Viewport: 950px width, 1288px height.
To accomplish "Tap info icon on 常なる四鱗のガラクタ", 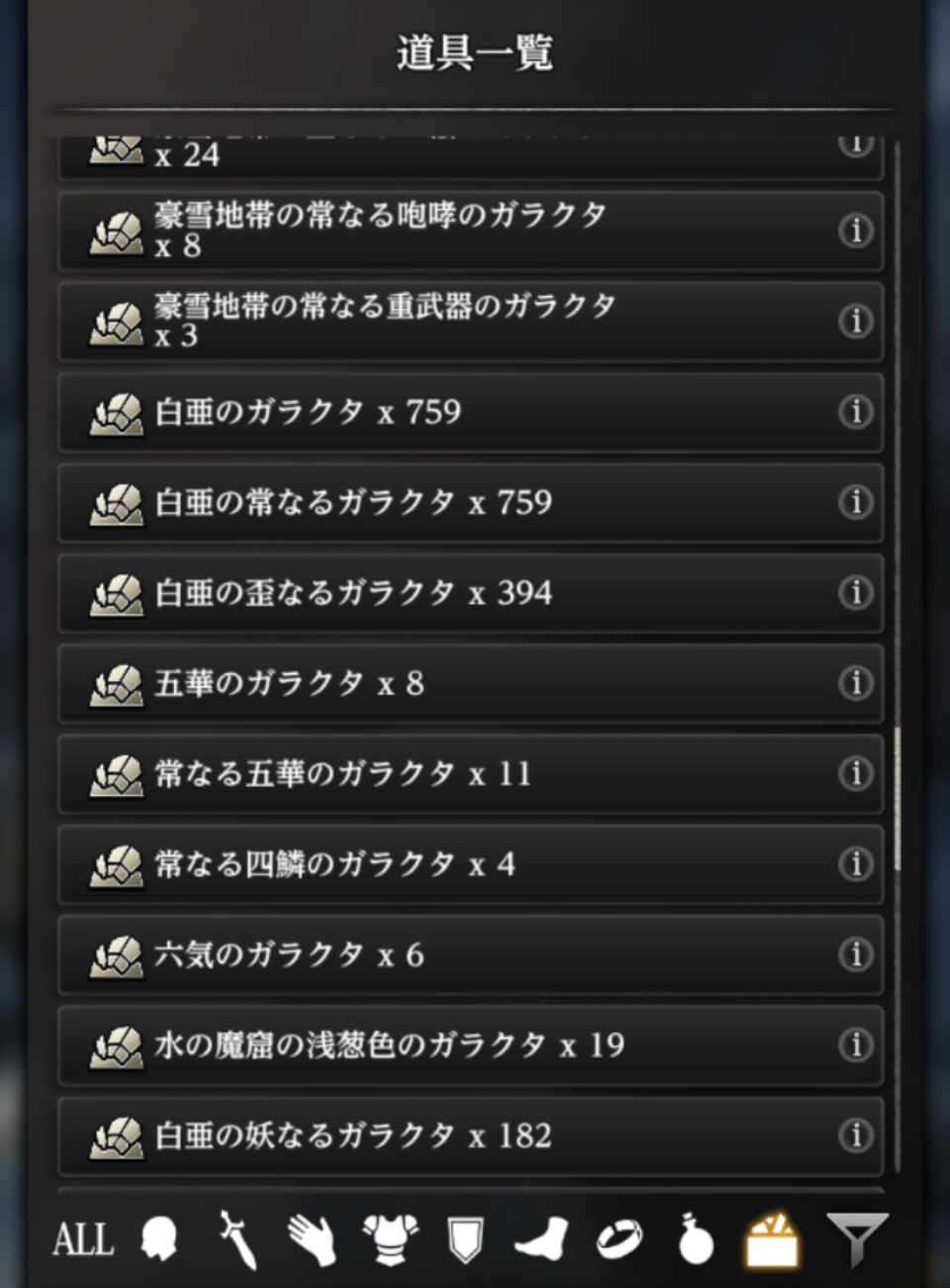I will [855, 864].
